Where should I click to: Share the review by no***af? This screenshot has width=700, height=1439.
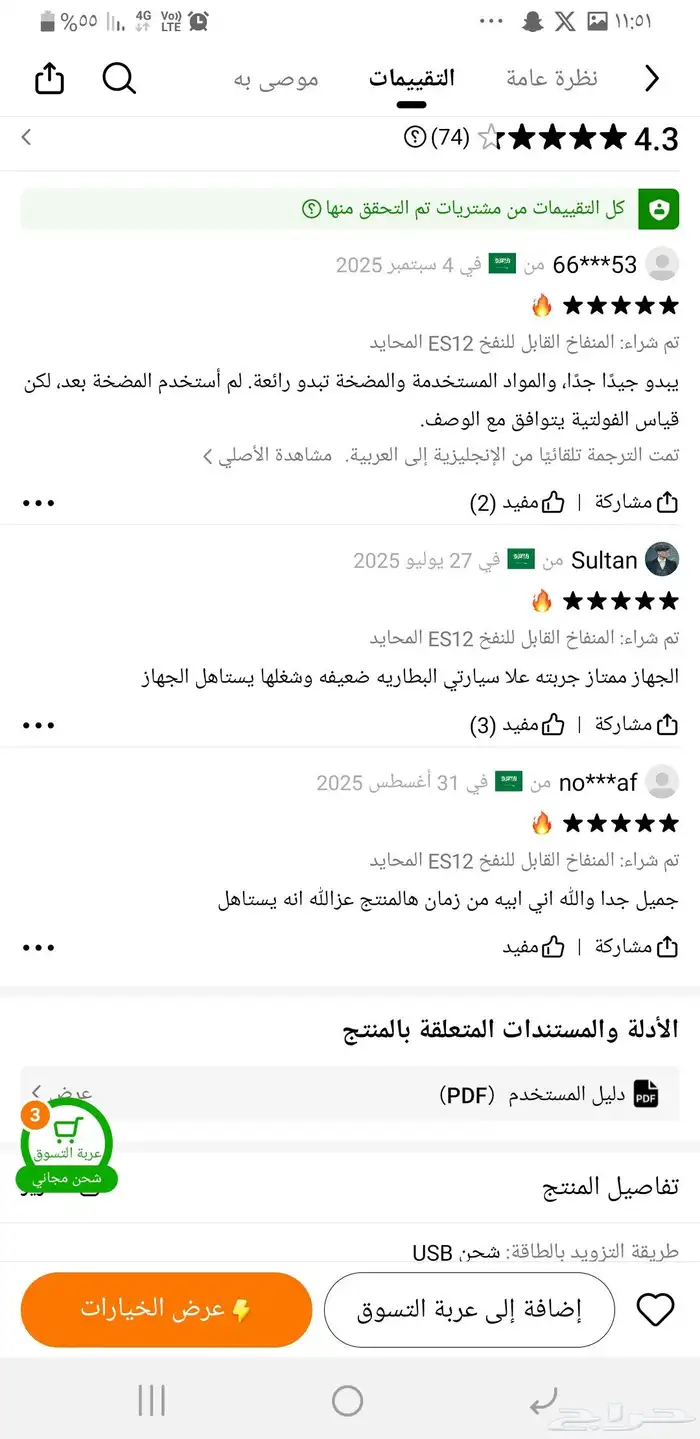tap(637, 946)
